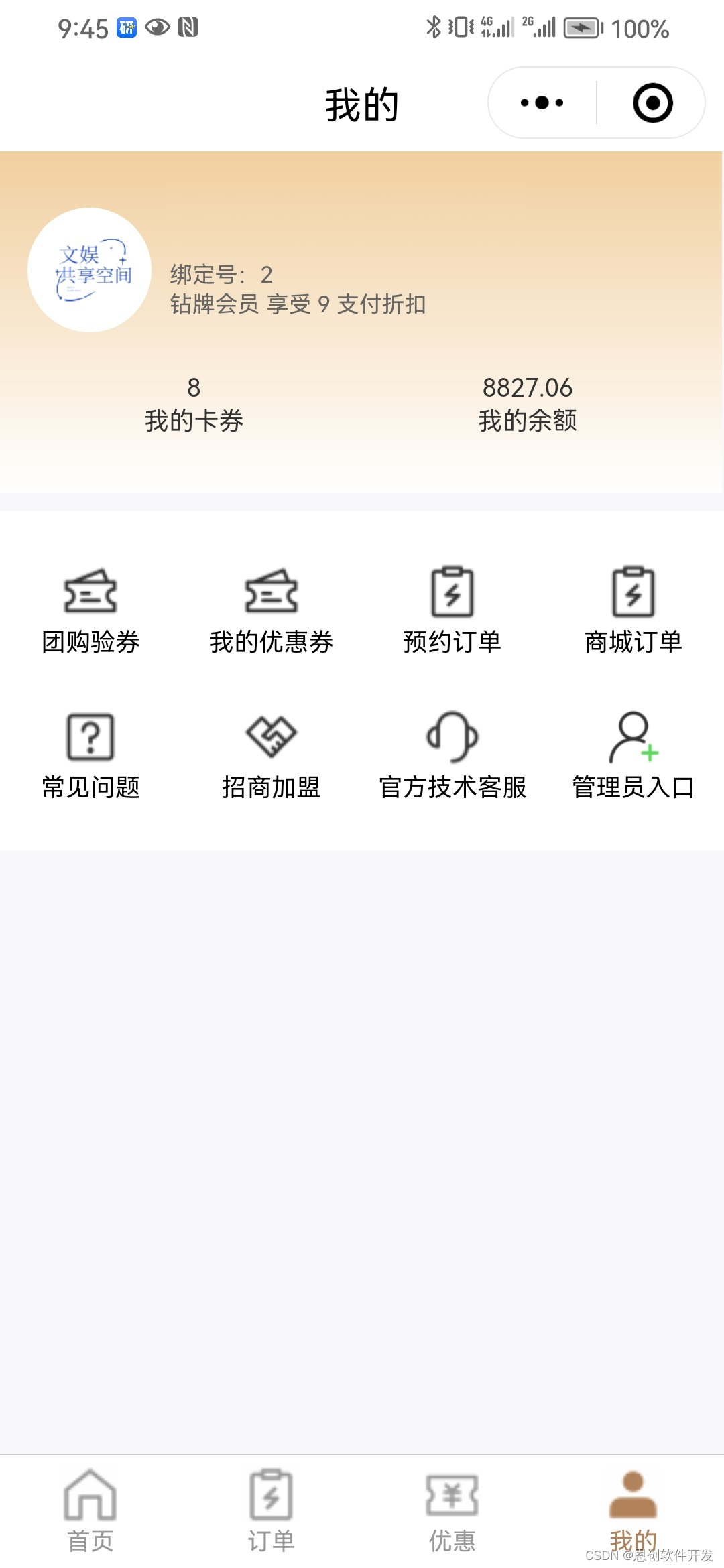Open 招商加盟 franchise info
This screenshot has width=724, height=1568.
[271, 755]
